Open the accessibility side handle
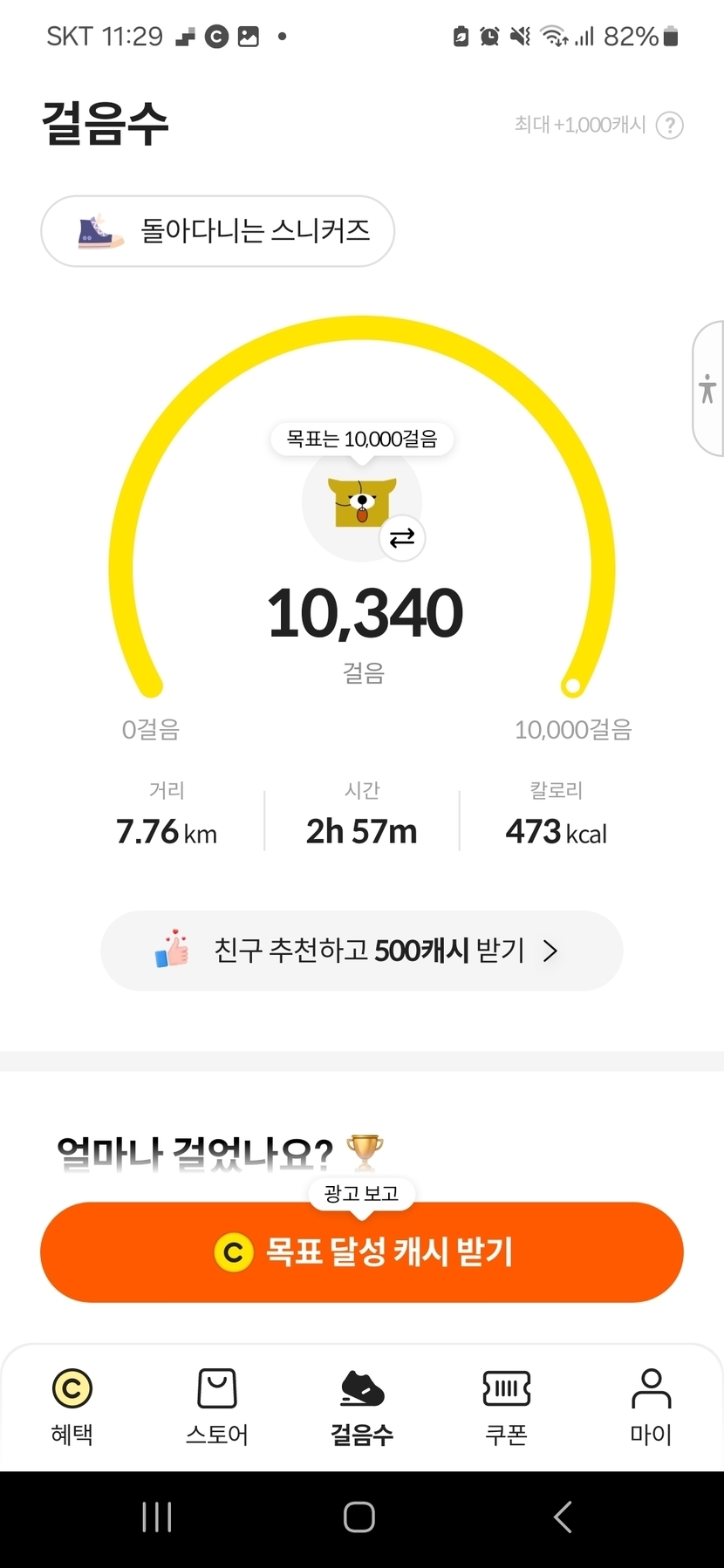Screen dimensions: 724x1568 [x=707, y=388]
